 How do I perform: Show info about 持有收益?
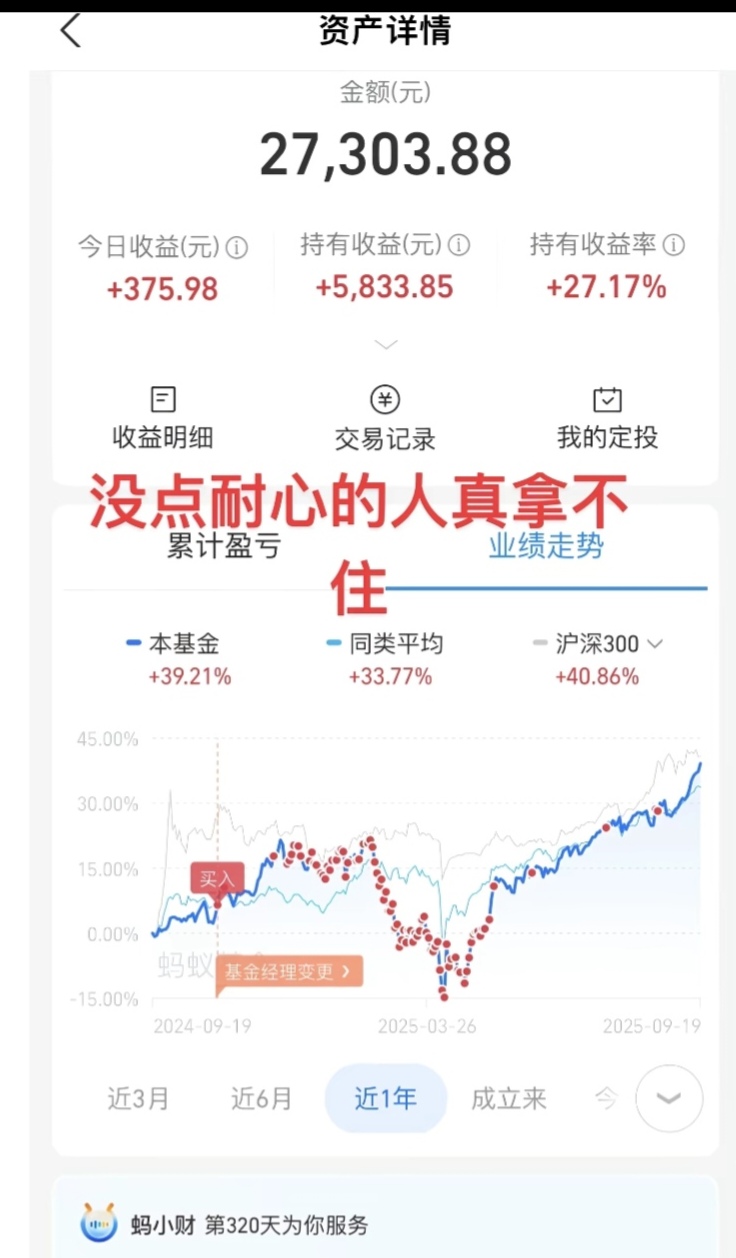(459, 245)
